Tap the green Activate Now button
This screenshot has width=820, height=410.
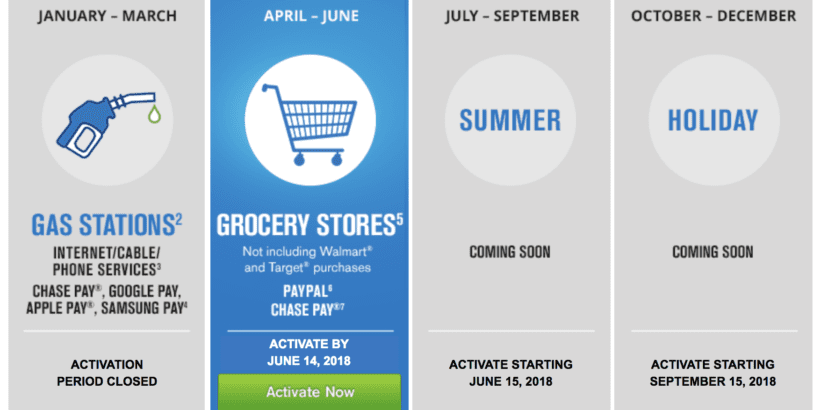point(309,392)
